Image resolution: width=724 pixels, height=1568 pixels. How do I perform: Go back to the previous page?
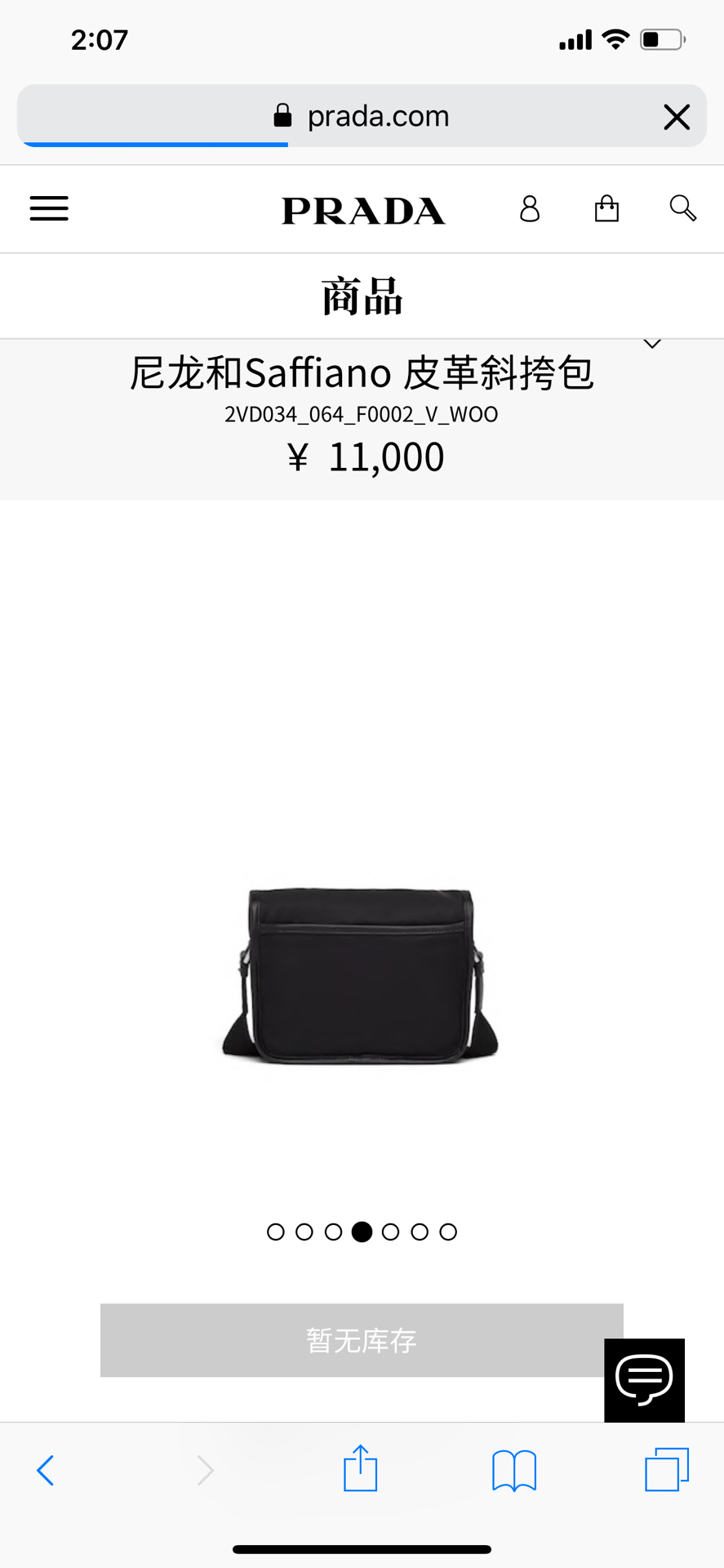pos(46,1471)
